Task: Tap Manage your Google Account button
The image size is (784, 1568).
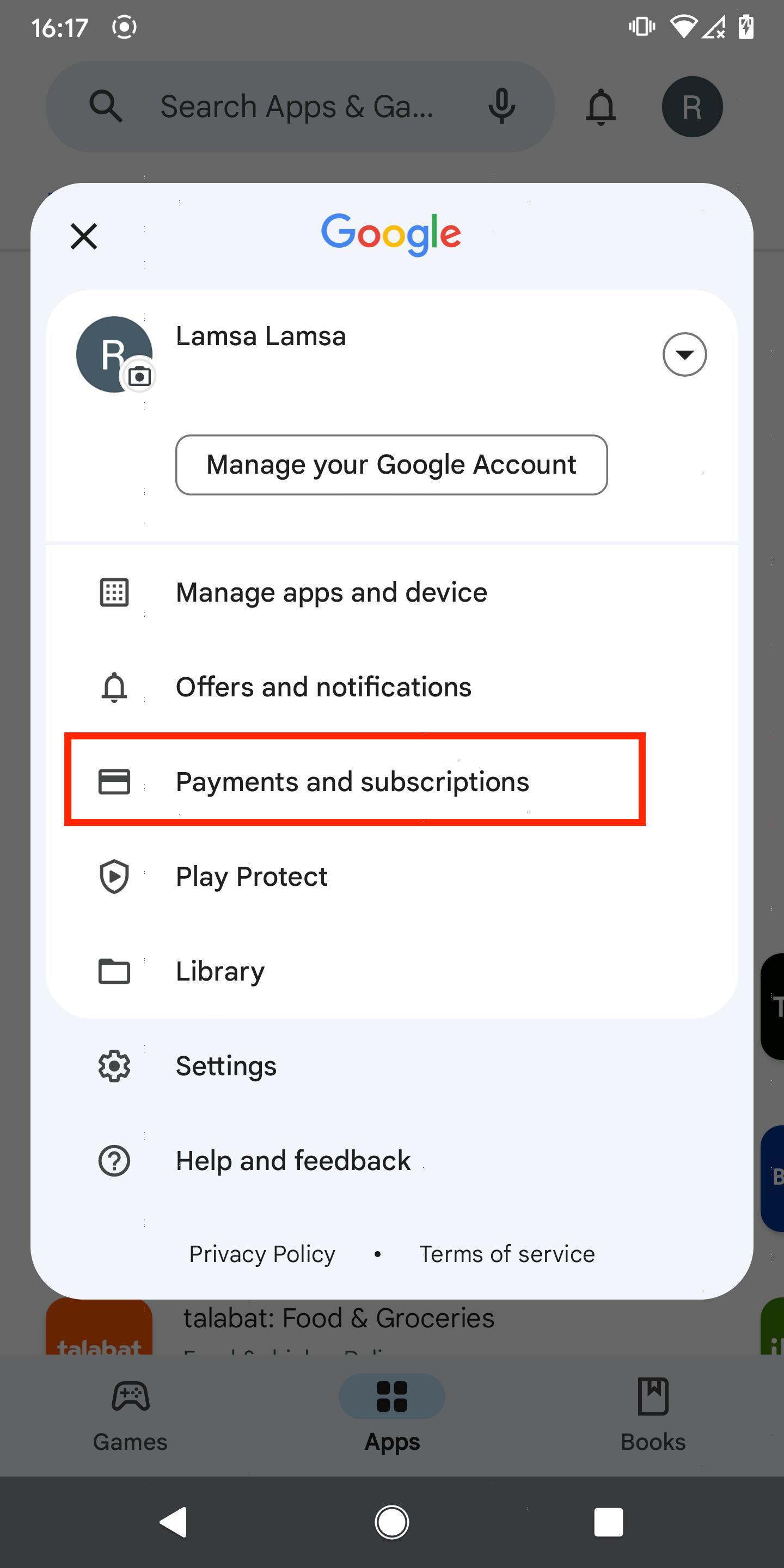Action: pos(391,464)
